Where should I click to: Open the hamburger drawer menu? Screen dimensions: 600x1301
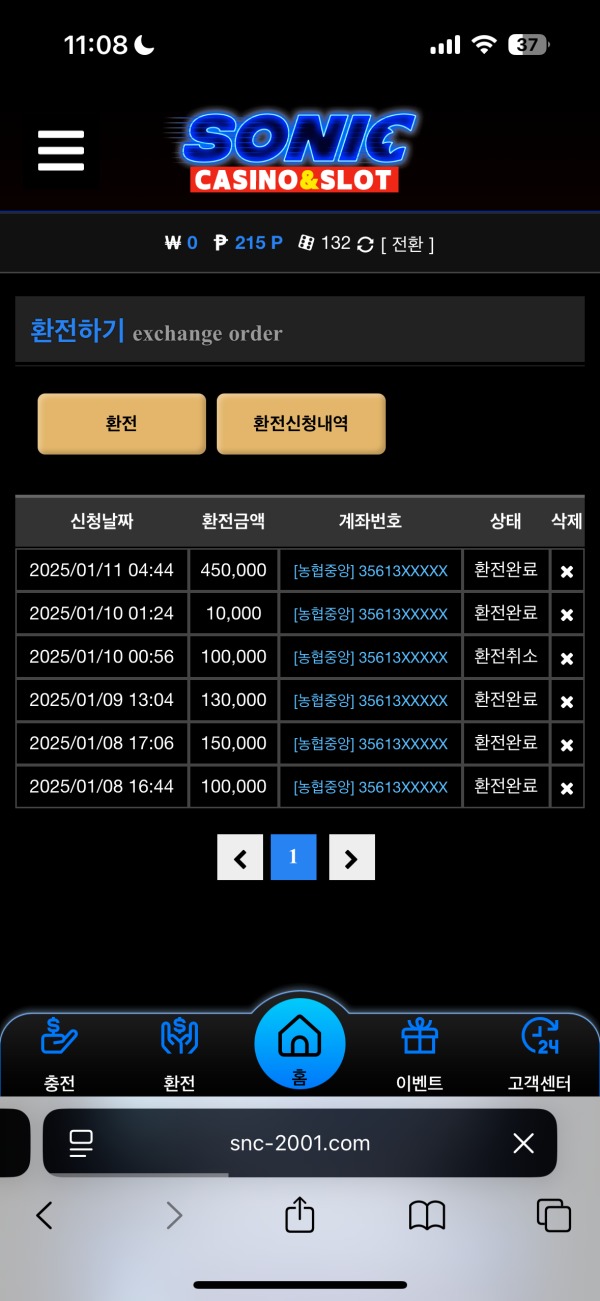click(x=61, y=152)
